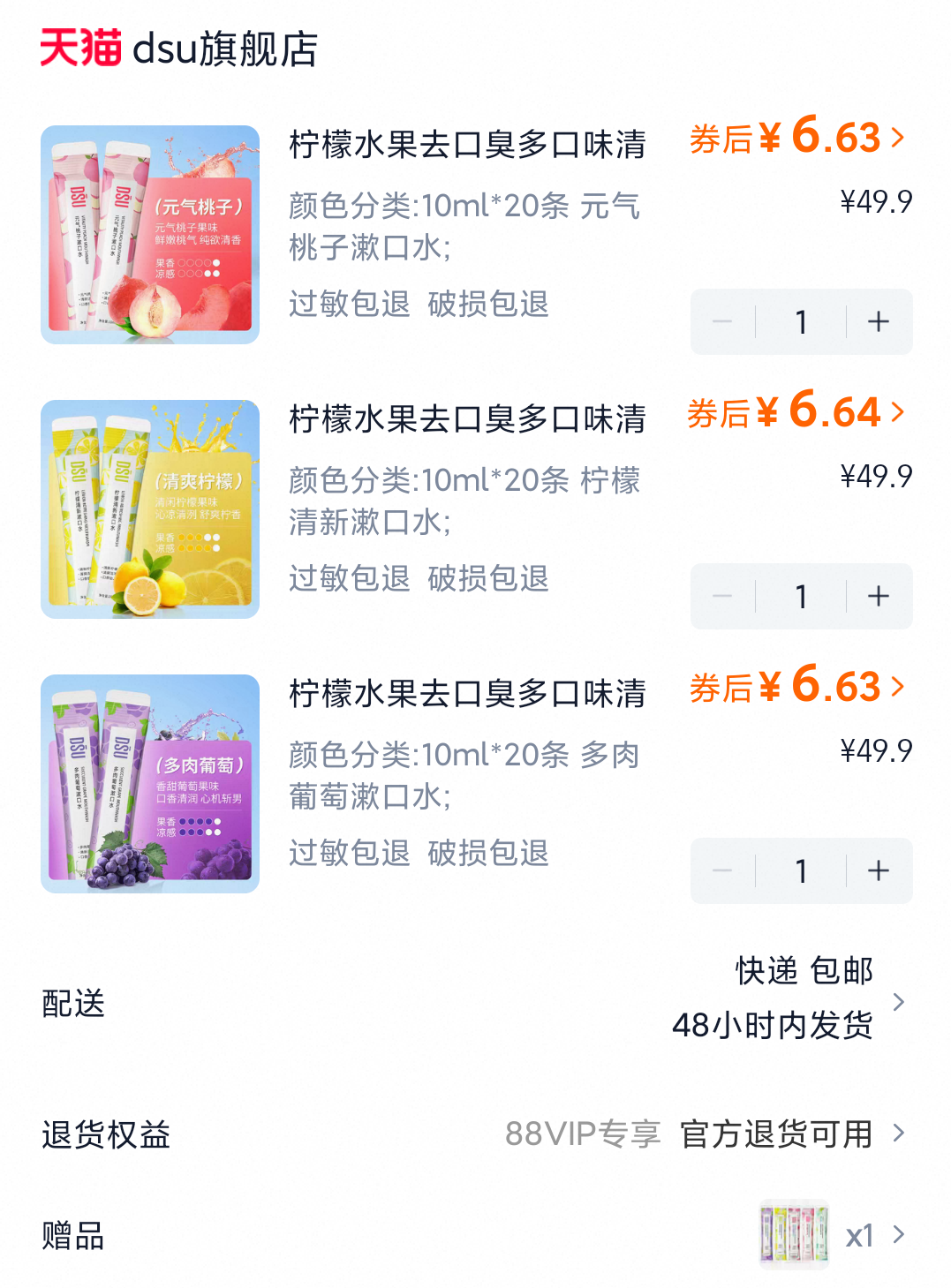The width and height of the screenshot is (951, 1288).
Task: Click the 赠品 gift x1 thumbnail
Action: tap(792, 1237)
